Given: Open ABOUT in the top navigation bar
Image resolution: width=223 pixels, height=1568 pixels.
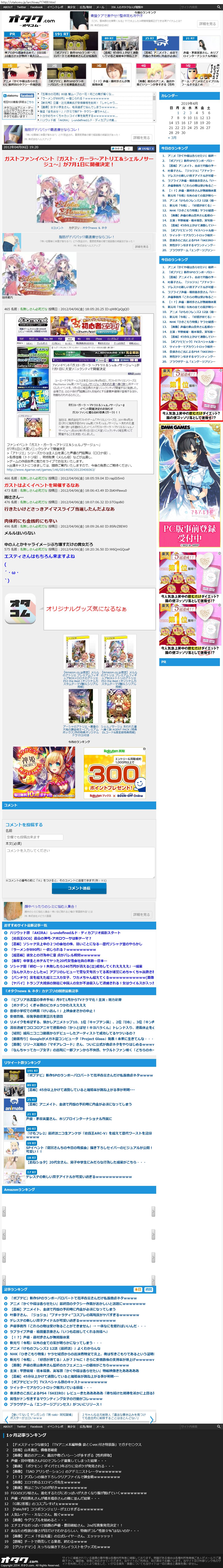Looking at the screenshot, I should pos(8,7).
